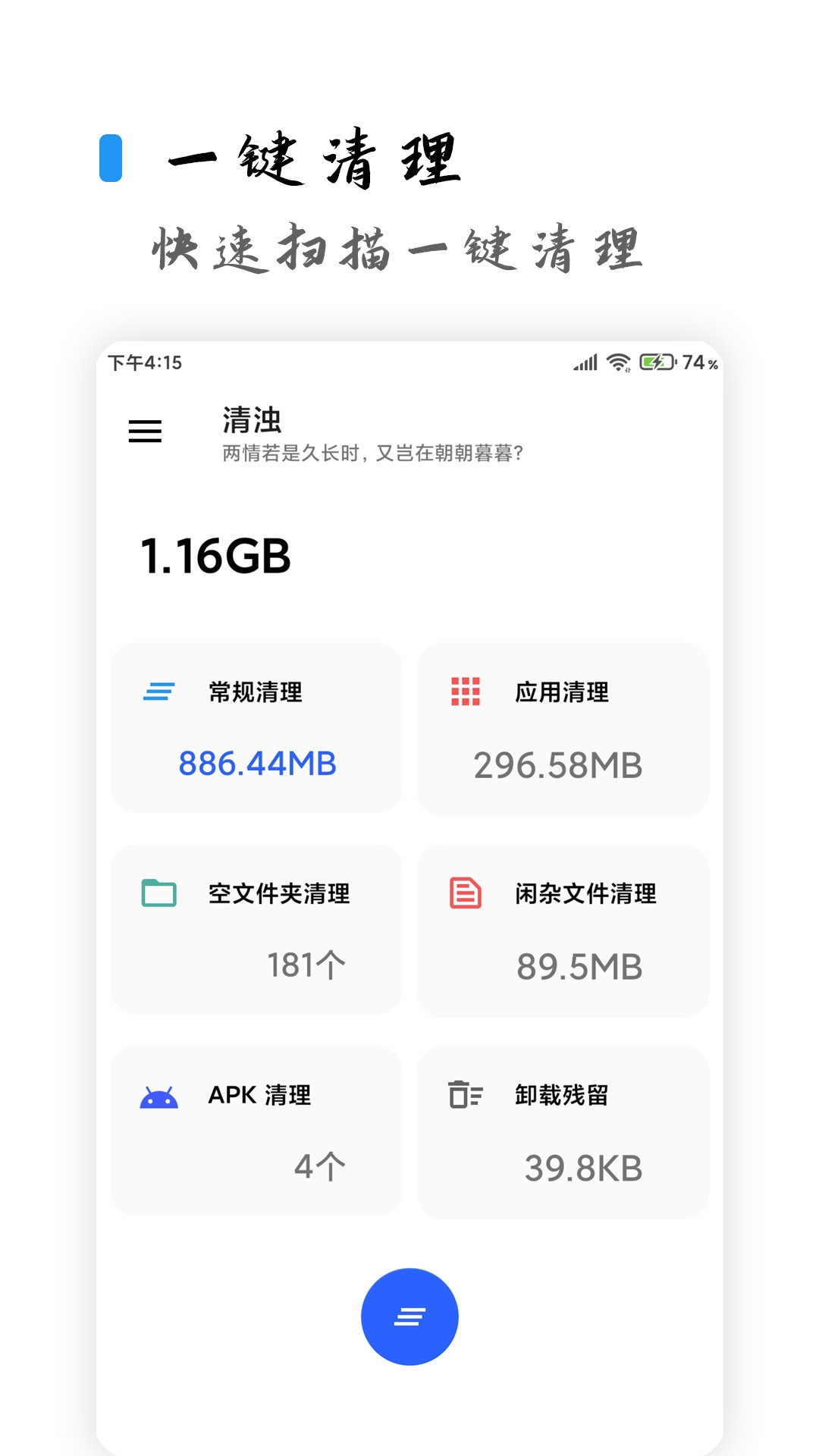The image size is (819, 1456).
Task: Select the Android robot icon for APK 清理
Action: click(158, 1096)
